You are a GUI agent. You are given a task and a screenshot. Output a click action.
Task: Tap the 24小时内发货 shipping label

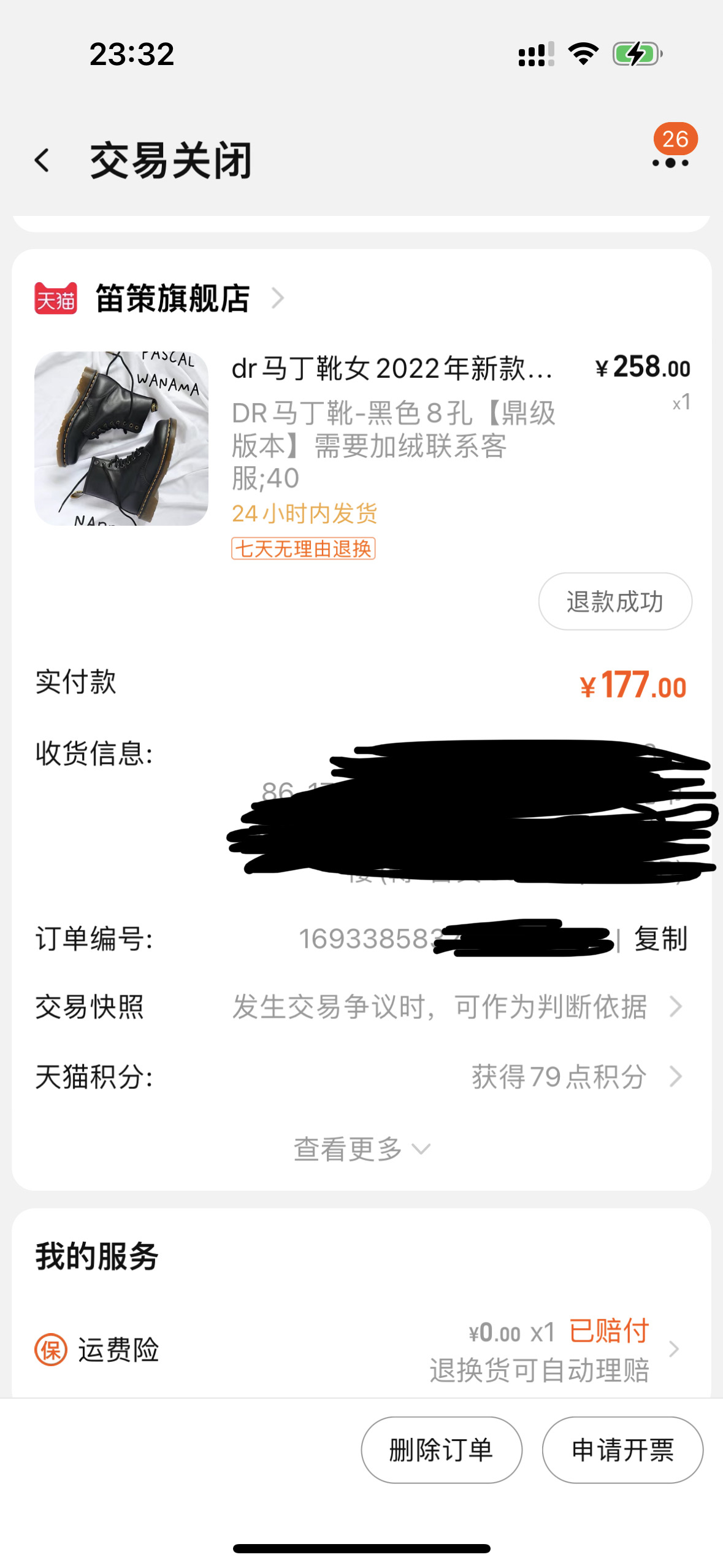pos(304,513)
